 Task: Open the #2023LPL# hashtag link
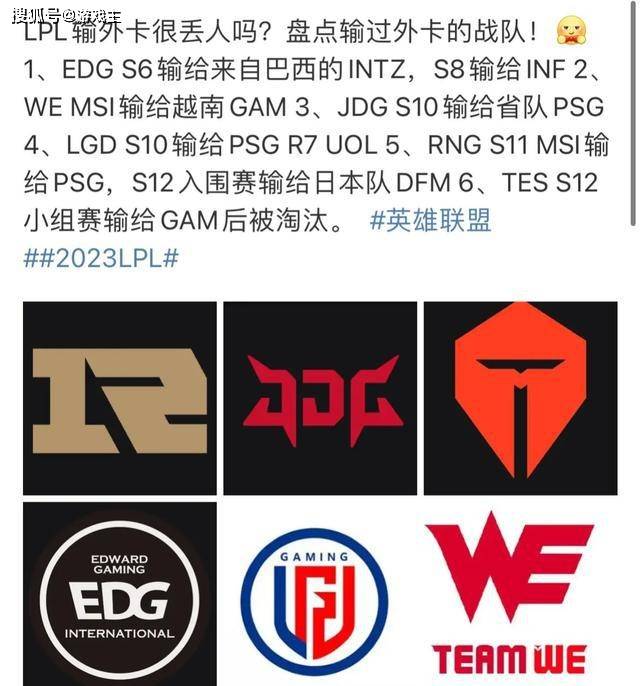(100, 257)
